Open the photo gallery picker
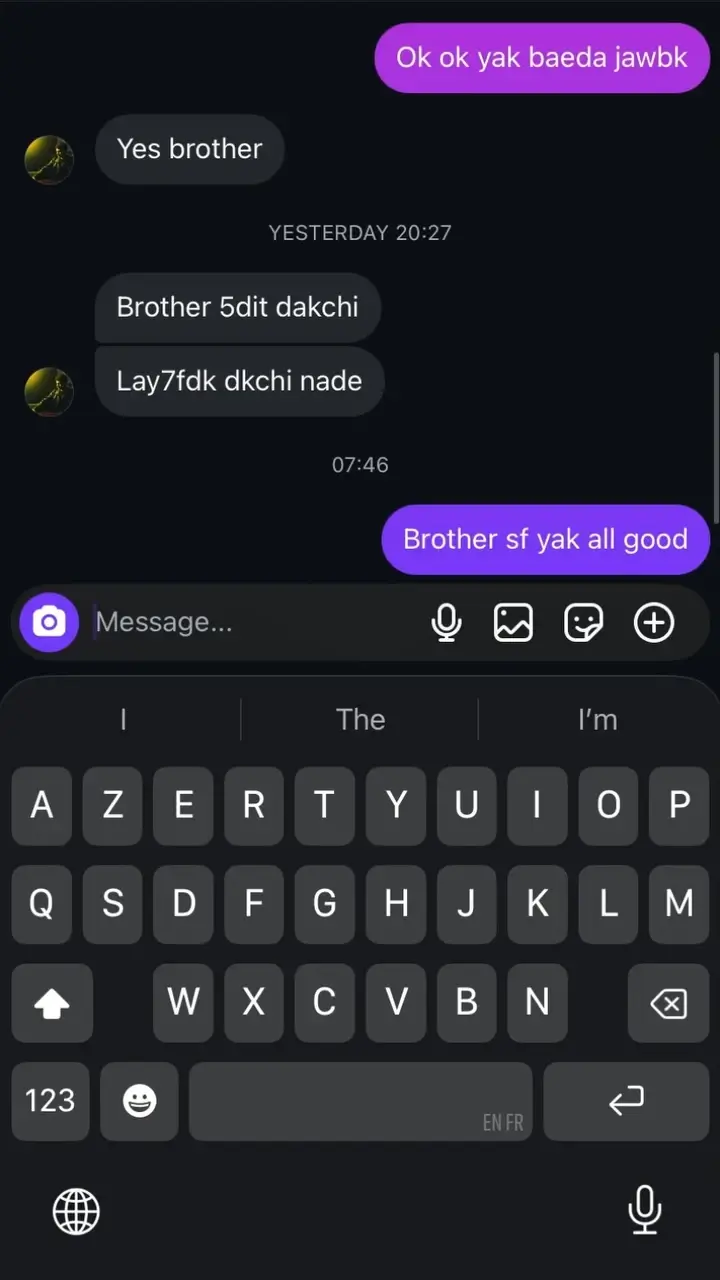Viewport: 720px width, 1280px height. click(x=513, y=622)
